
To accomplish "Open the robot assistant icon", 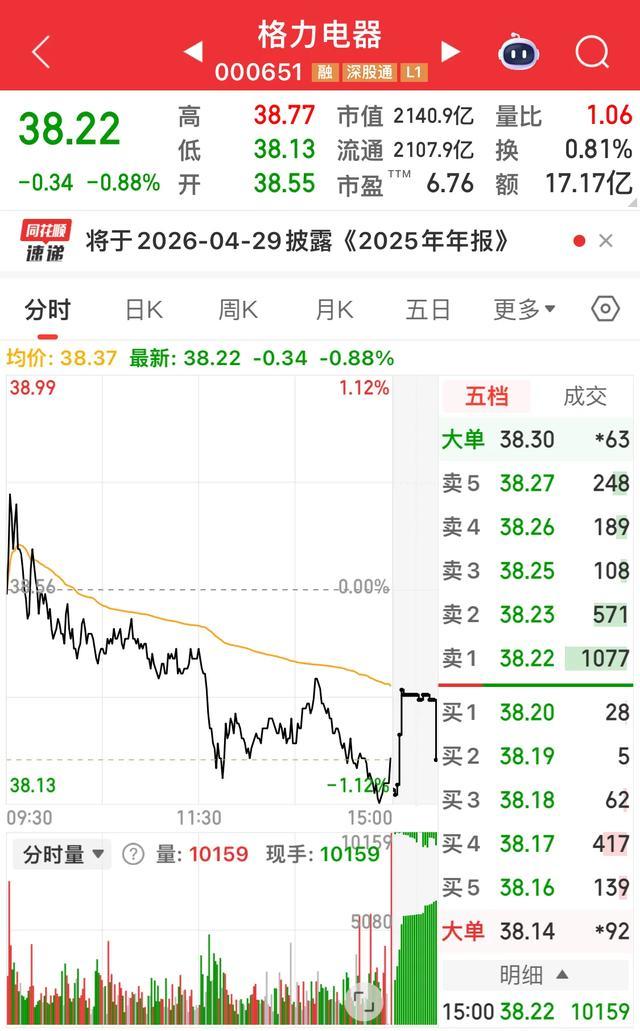I will 520,51.
